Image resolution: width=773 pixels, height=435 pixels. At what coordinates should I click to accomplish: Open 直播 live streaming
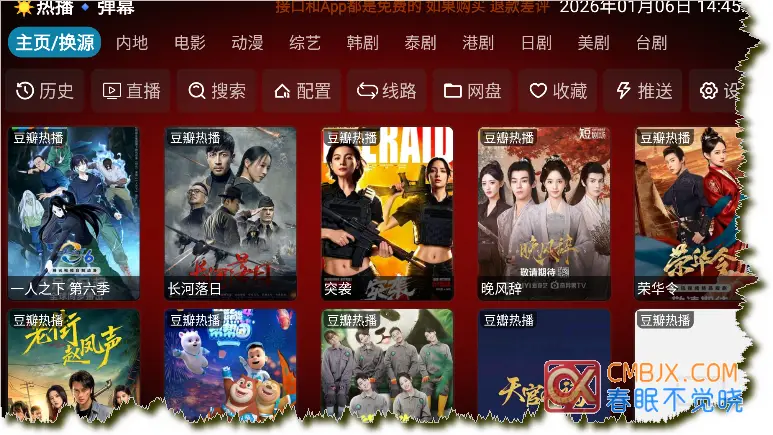click(132, 91)
